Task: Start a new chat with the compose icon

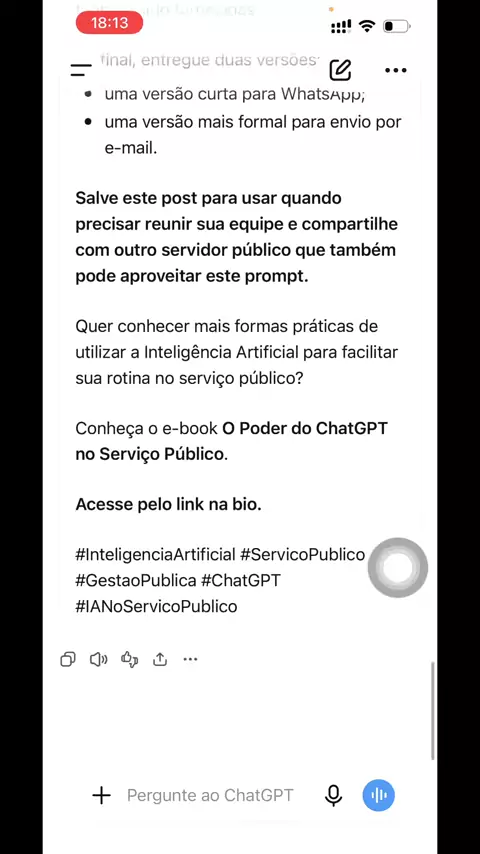Action: click(x=340, y=70)
